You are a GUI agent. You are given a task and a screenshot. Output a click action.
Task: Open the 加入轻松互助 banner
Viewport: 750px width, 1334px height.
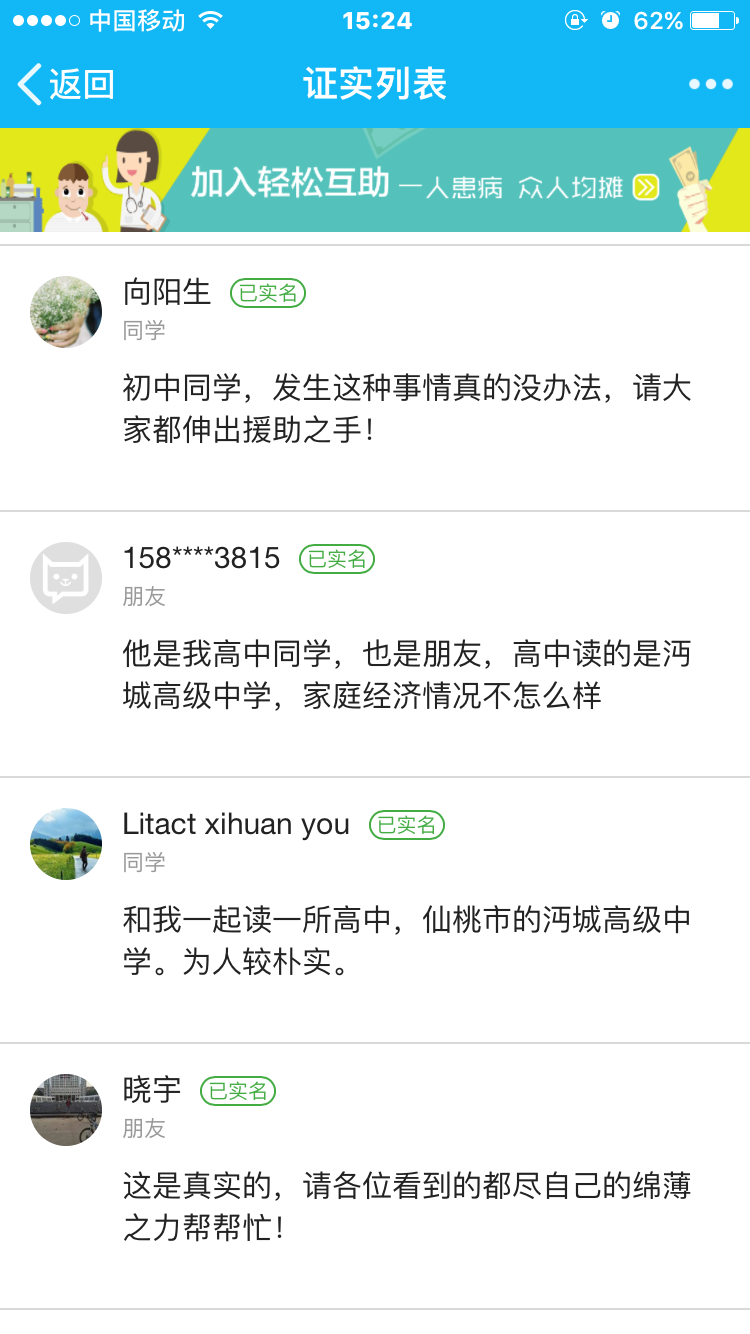point(375,181)
